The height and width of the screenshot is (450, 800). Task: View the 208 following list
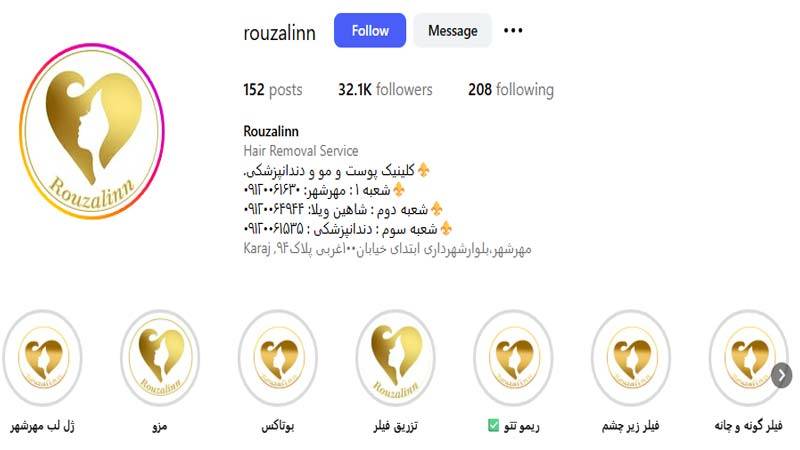(510, 90)
